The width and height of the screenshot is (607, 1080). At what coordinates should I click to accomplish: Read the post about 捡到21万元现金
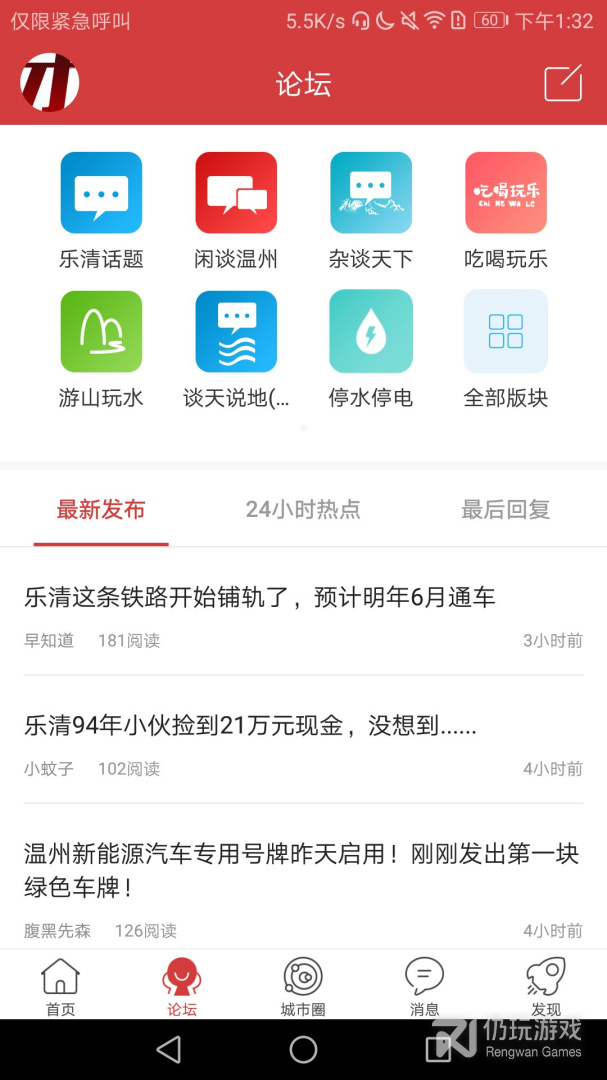[x=250, y=726]
